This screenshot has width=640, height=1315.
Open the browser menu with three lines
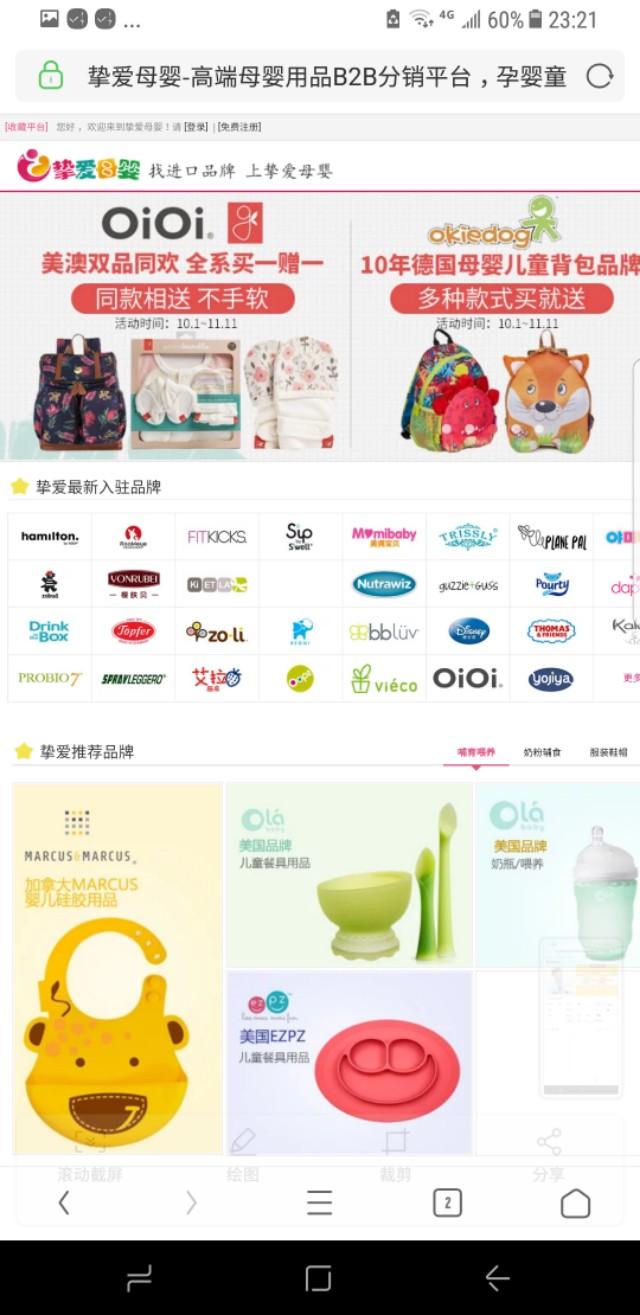click(319, 1203)
